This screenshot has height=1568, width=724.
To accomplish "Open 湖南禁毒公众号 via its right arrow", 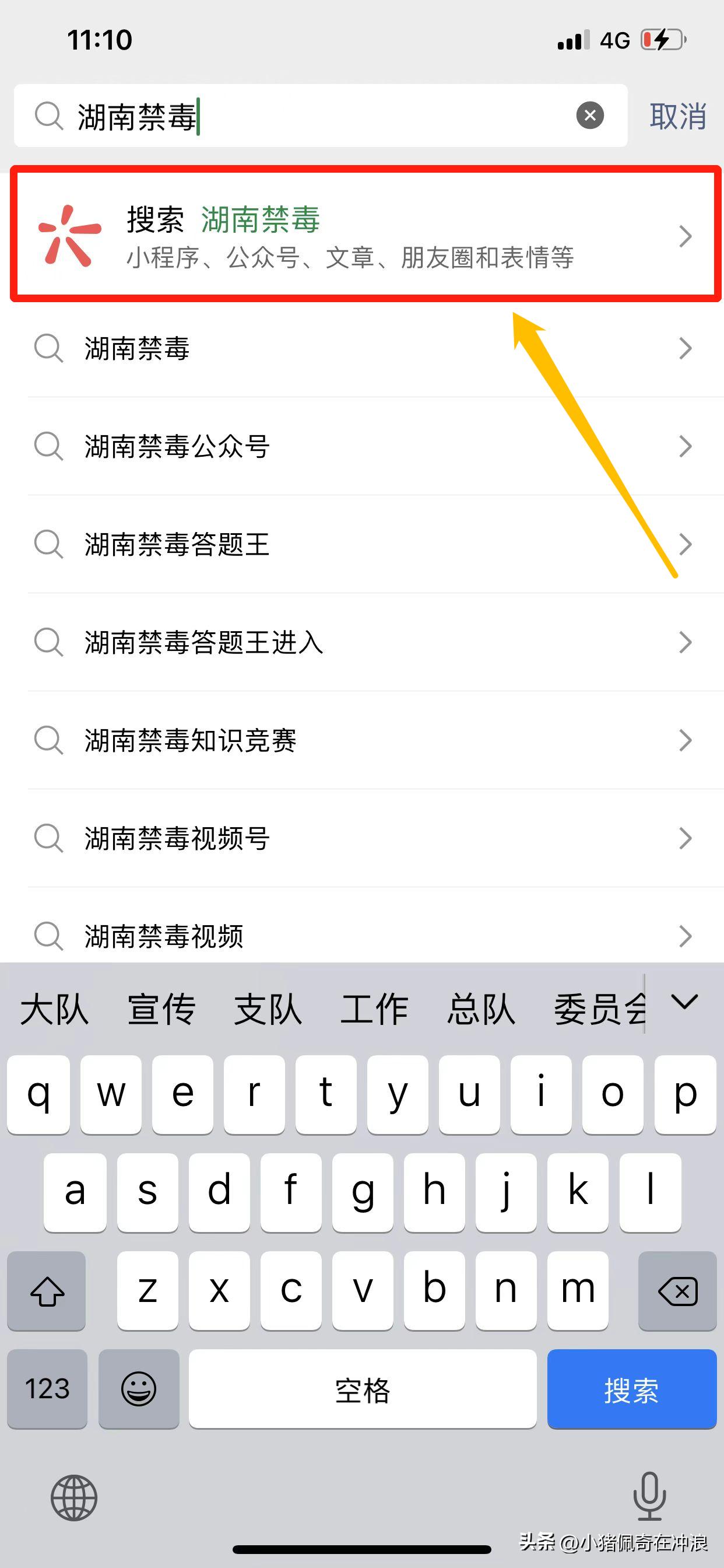I will tap(686, 446).
